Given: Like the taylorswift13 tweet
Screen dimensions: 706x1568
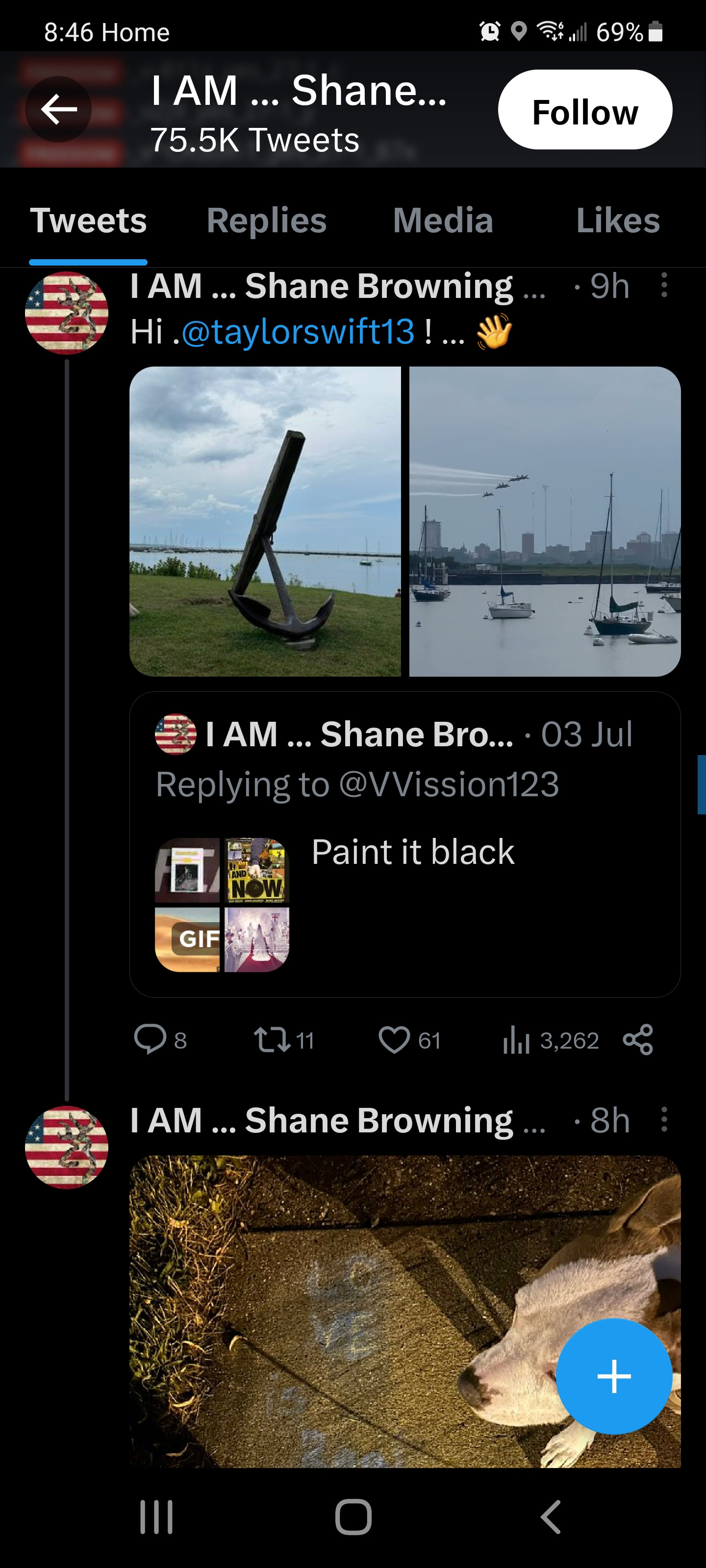Looking at the screenshot, I should [394, 1040].
